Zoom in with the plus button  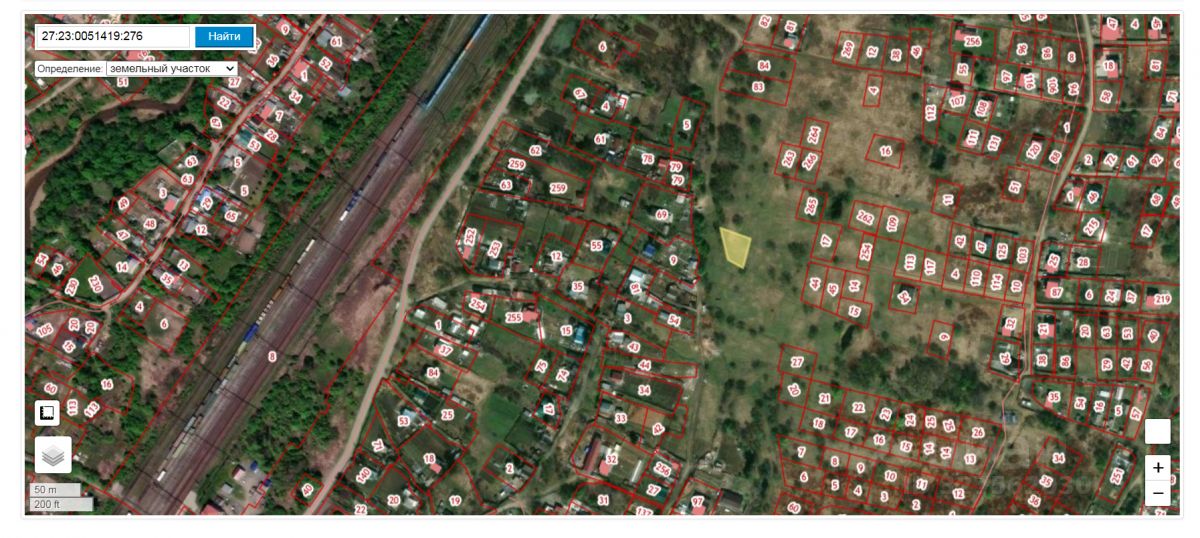pos(1158,468)
